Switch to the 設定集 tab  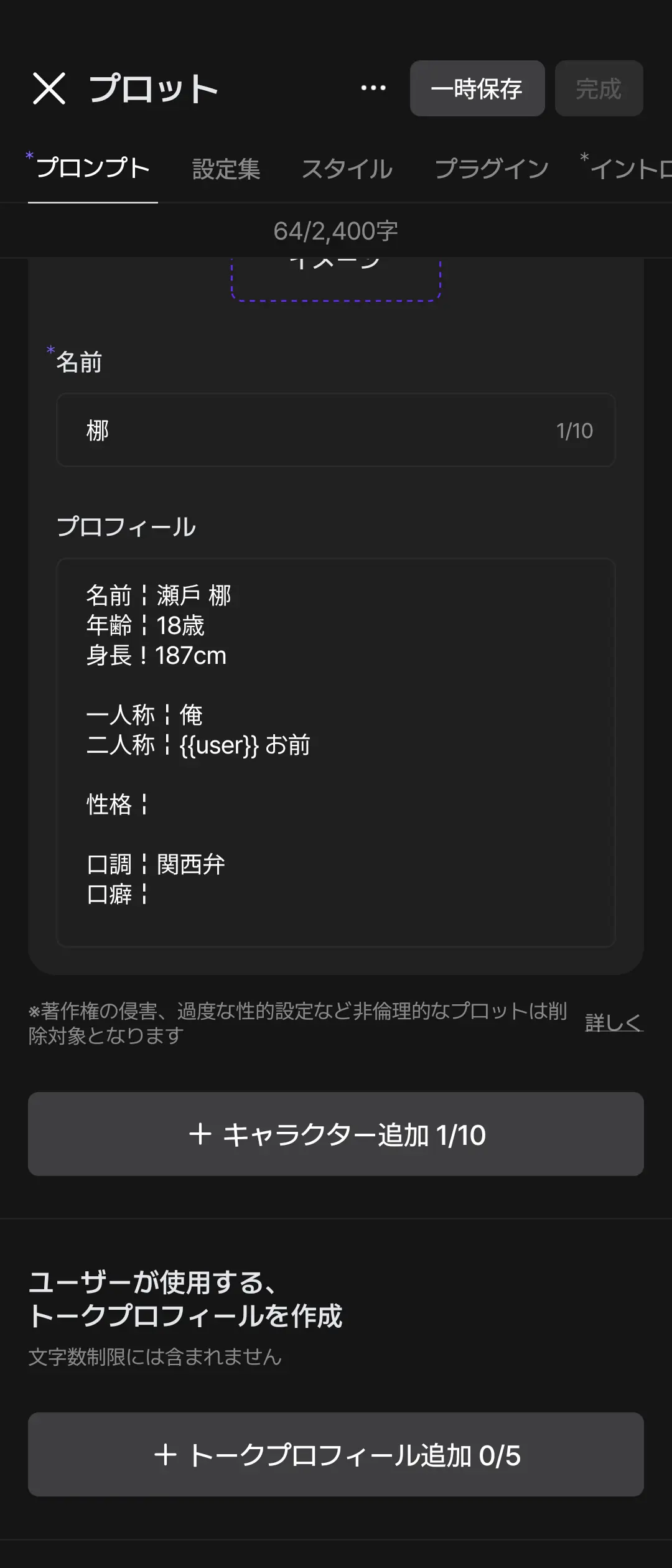pos(226,169)
